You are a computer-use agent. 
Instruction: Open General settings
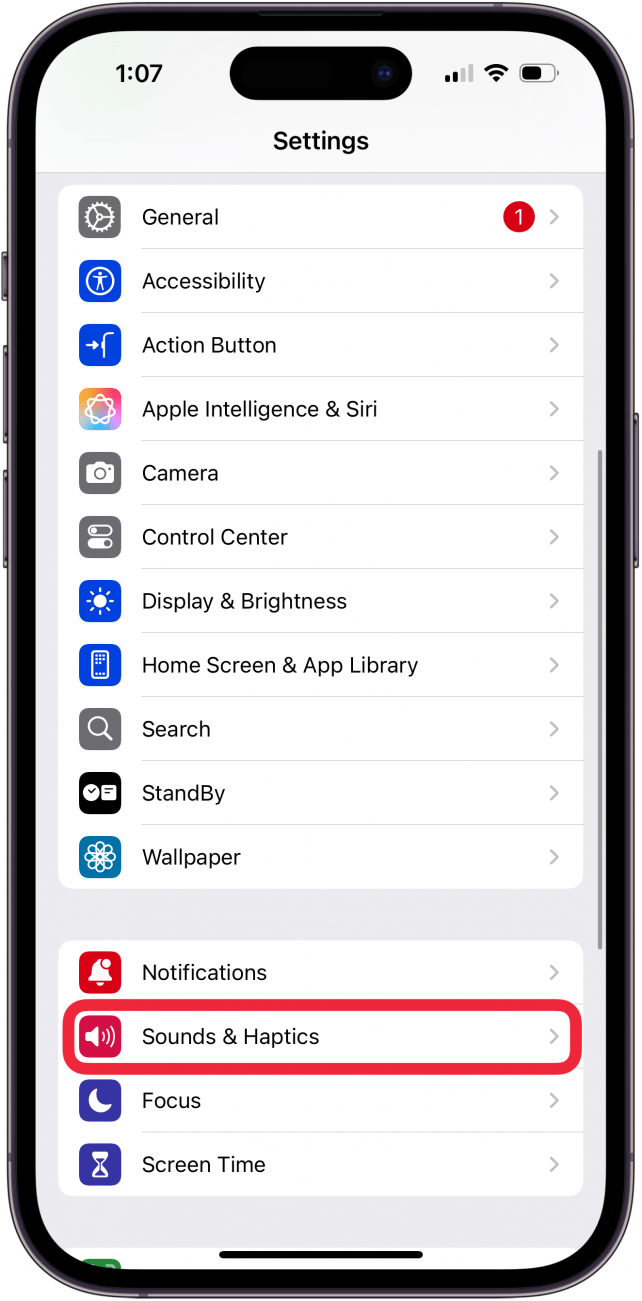[x=320, y=217]
